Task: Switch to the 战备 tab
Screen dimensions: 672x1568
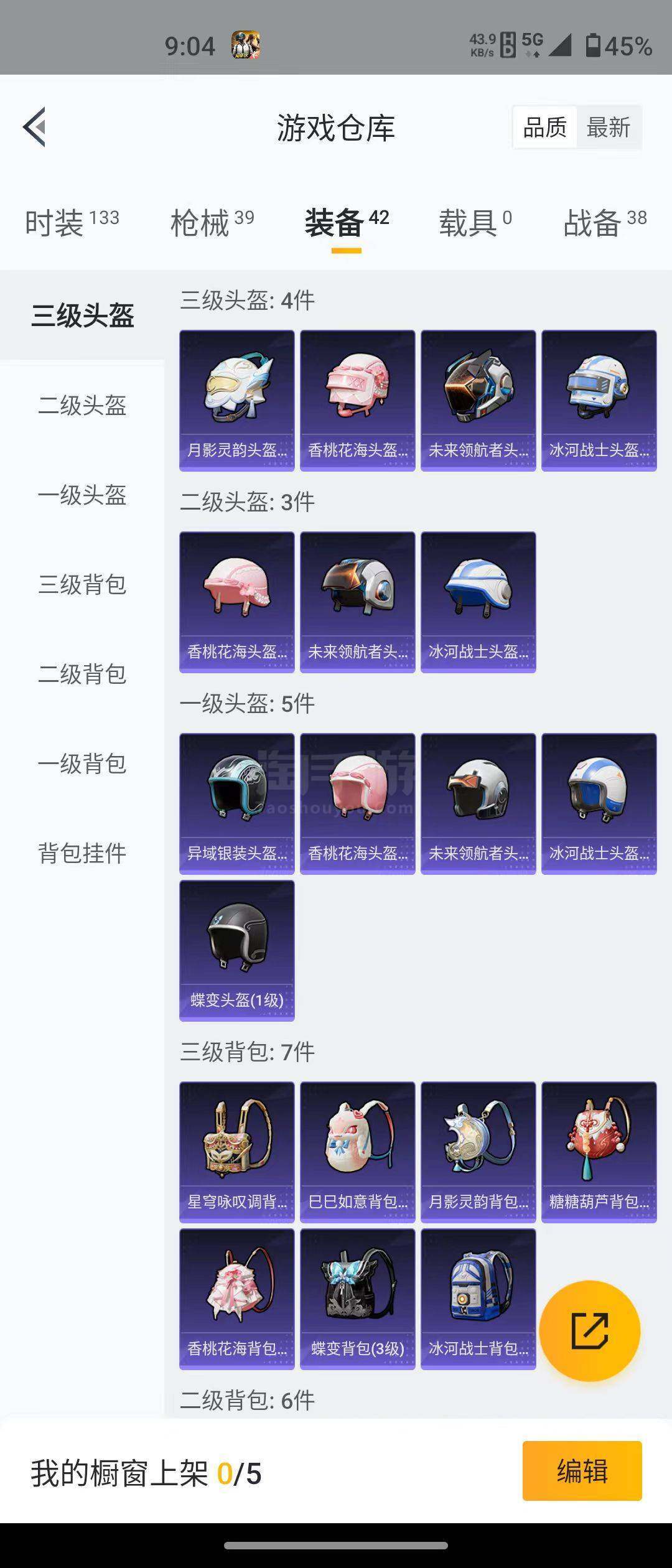Action: [x=605, y=222]
